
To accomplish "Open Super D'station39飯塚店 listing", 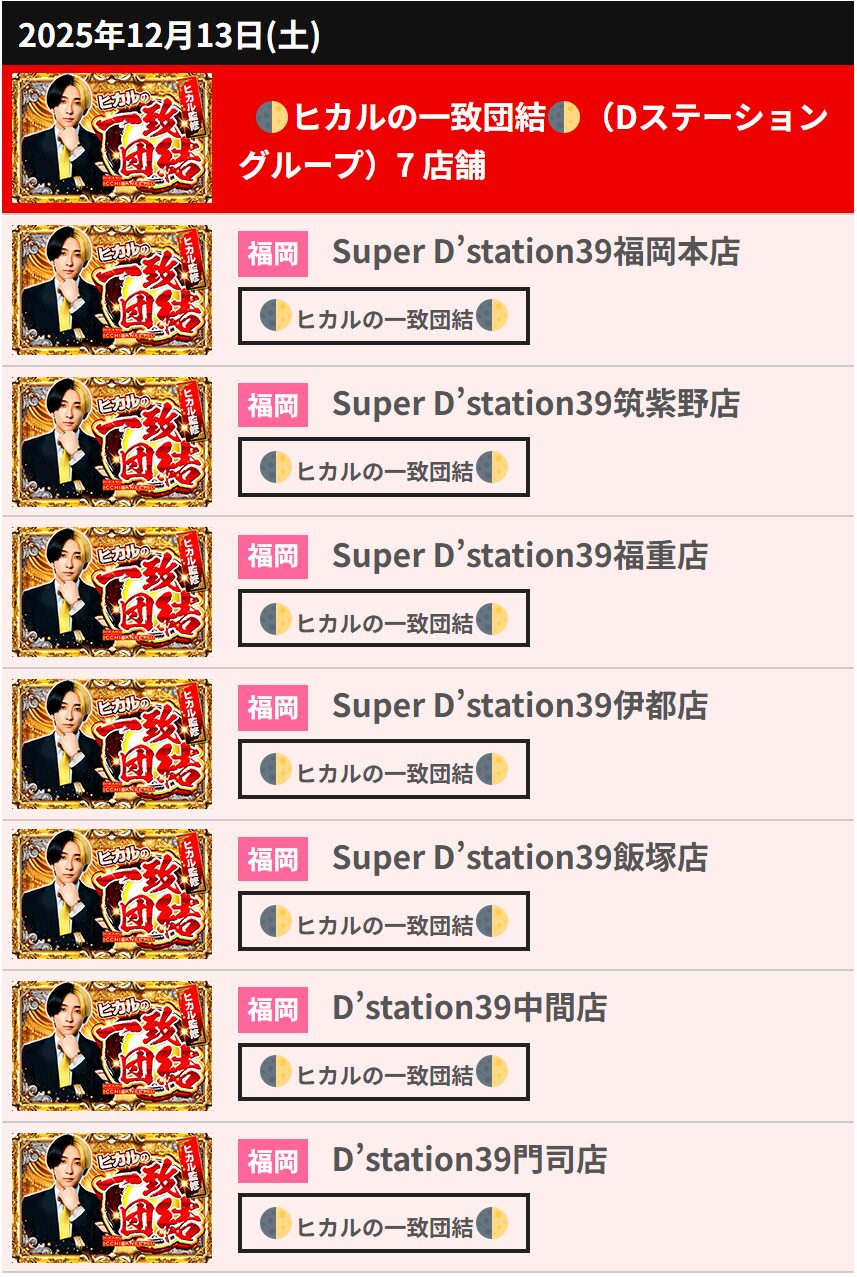I will click(519, 858).
